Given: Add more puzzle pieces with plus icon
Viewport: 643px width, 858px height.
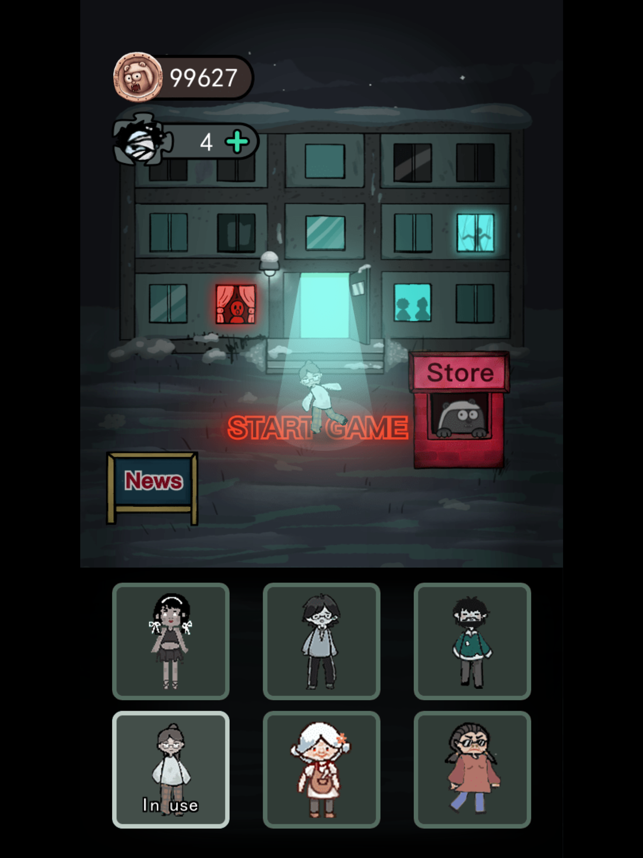Looking at the screenshot, I should coord(237,142).
